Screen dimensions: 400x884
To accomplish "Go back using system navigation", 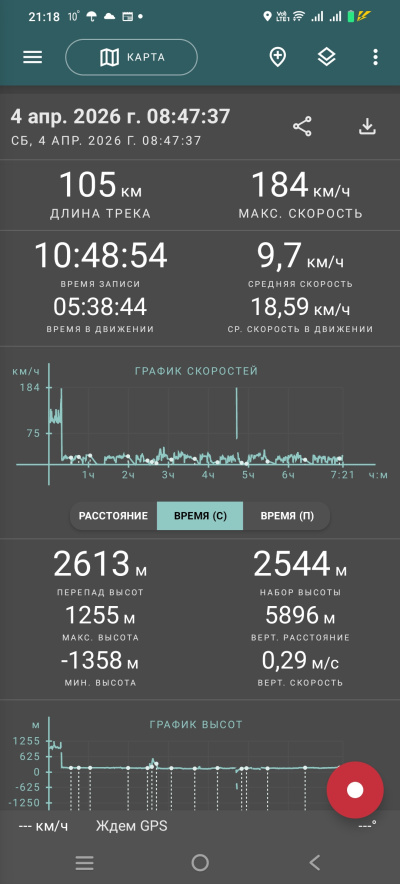I will pos(315,862).
